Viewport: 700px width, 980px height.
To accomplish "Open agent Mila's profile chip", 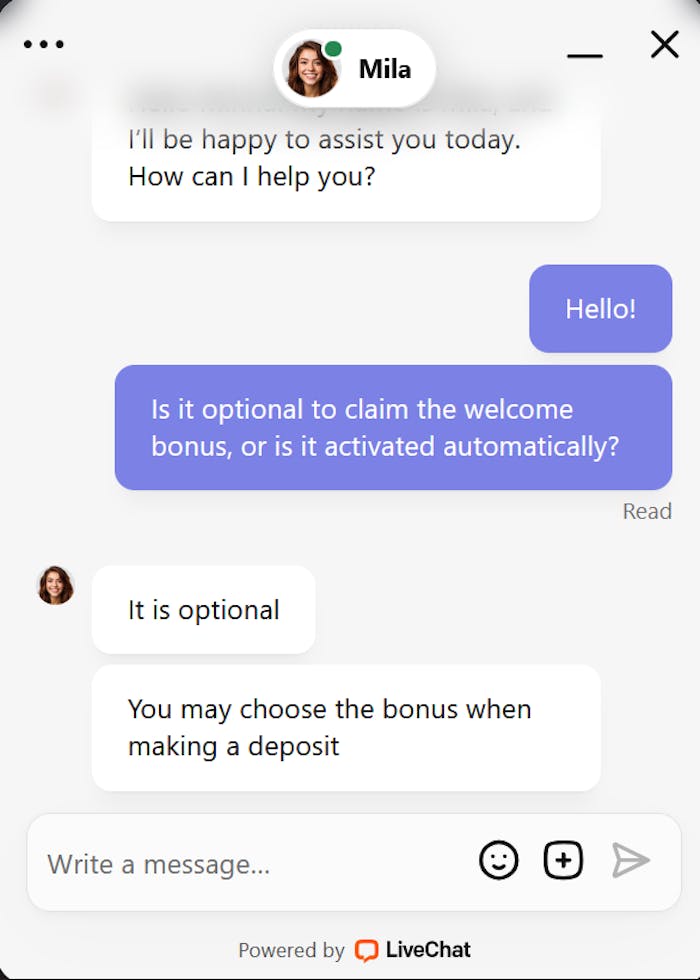I will tap(354, 69).
